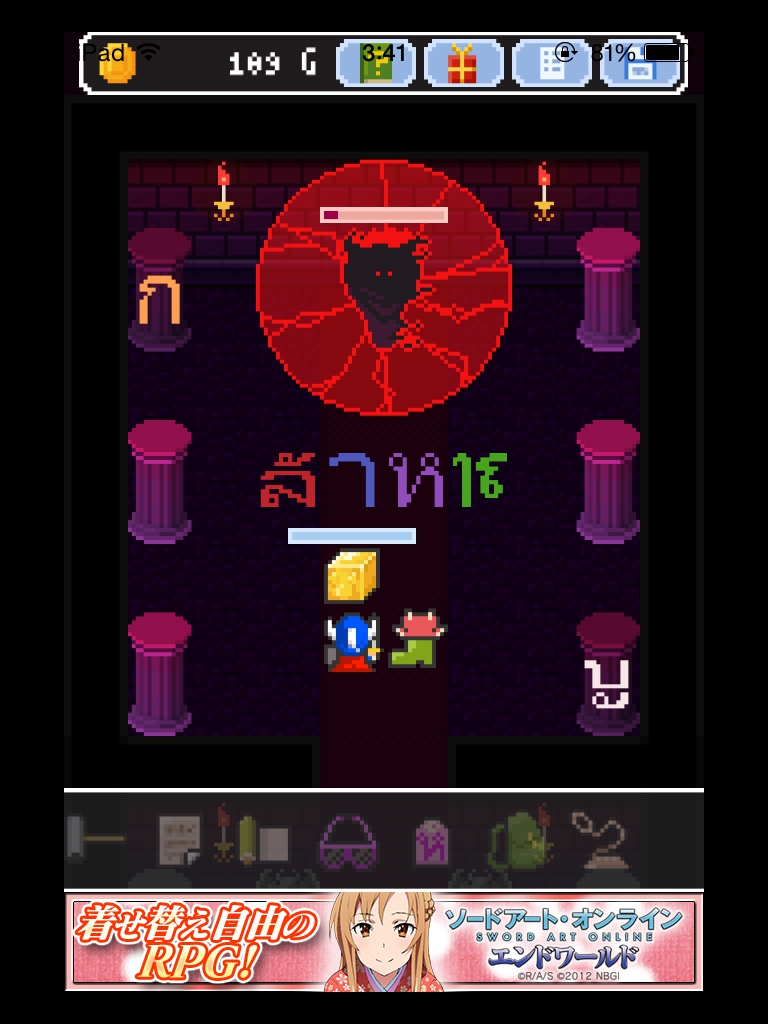
Task: Select the paper note item
Action: pyautogui.click(x=180, y=838)
